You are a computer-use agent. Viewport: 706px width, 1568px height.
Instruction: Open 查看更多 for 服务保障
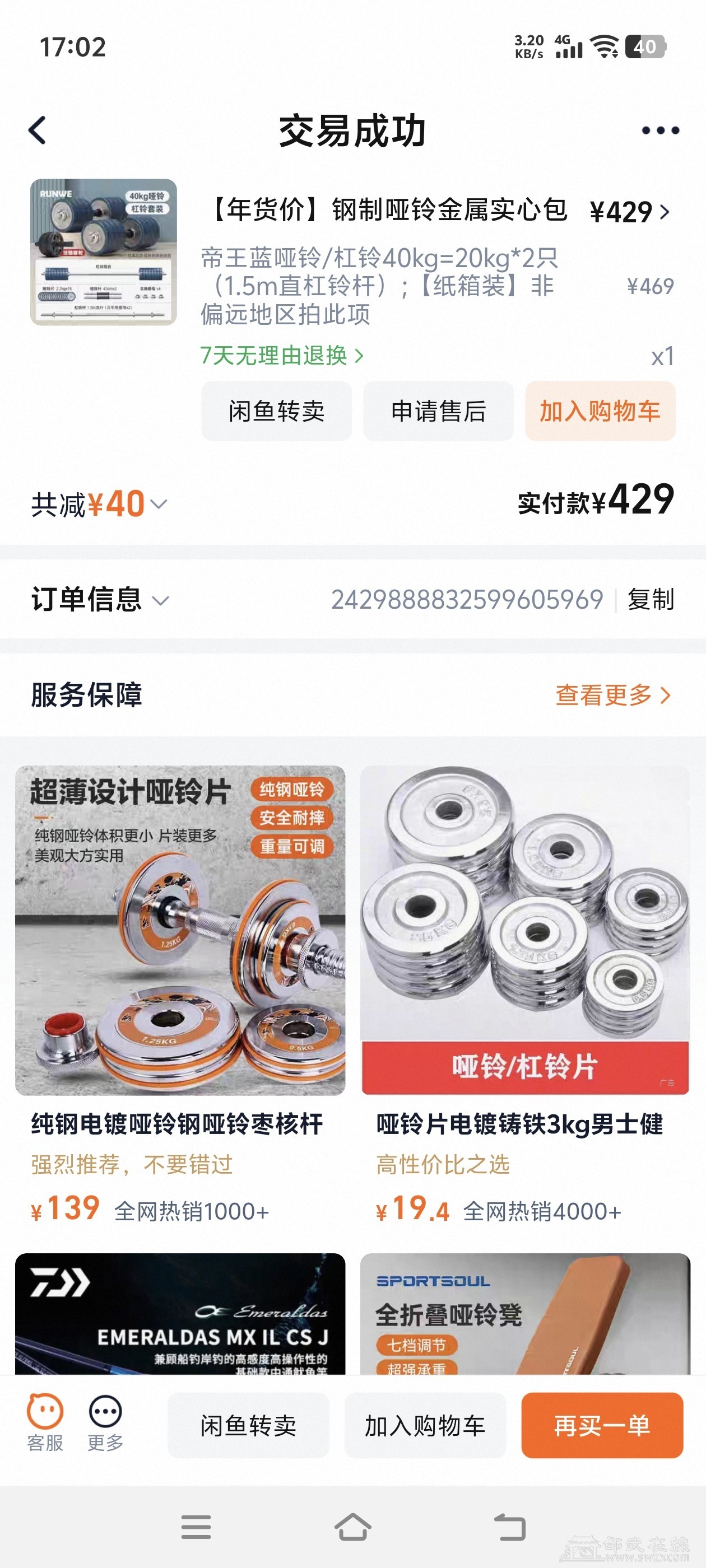(612, 695)
